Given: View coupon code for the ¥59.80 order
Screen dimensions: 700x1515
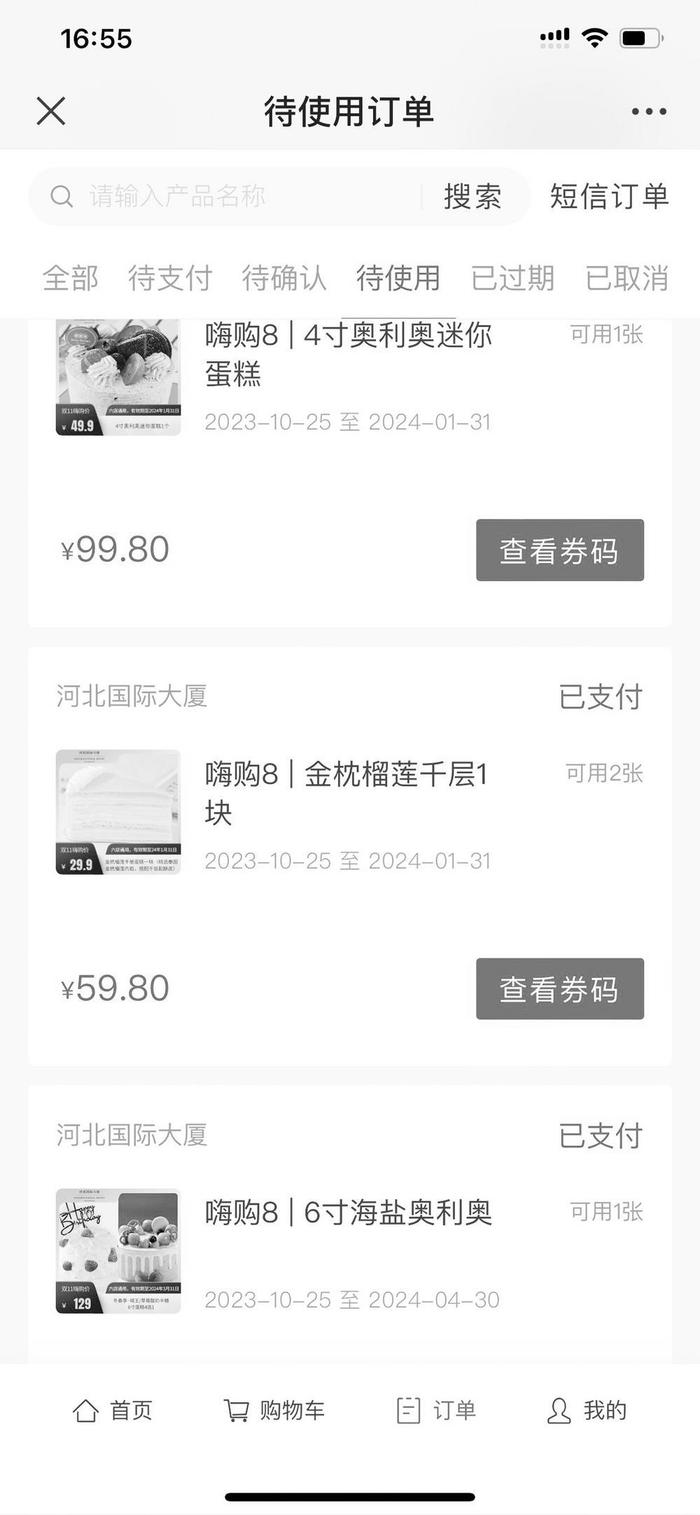Looking at the screenshot, I should (559, 989).
